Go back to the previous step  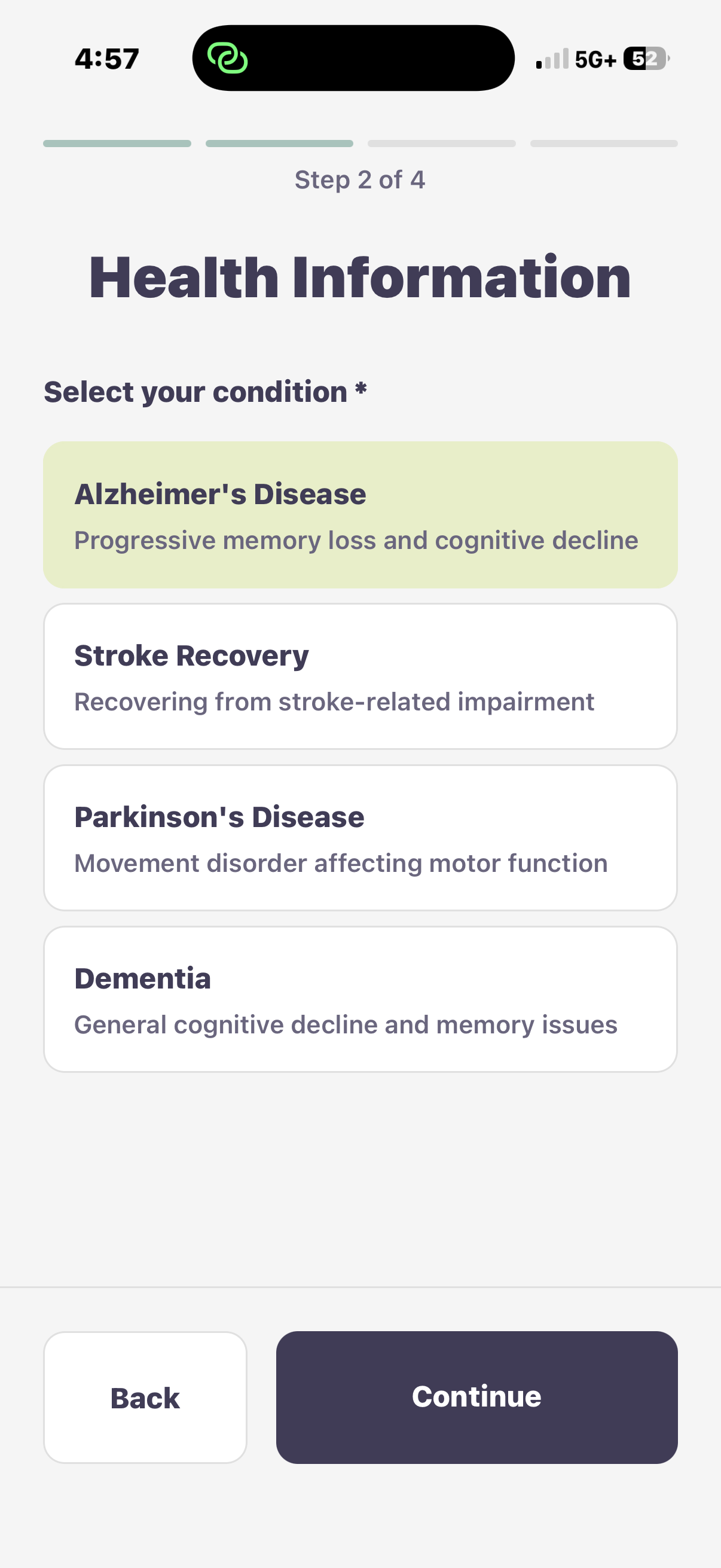click(145, 1397)
